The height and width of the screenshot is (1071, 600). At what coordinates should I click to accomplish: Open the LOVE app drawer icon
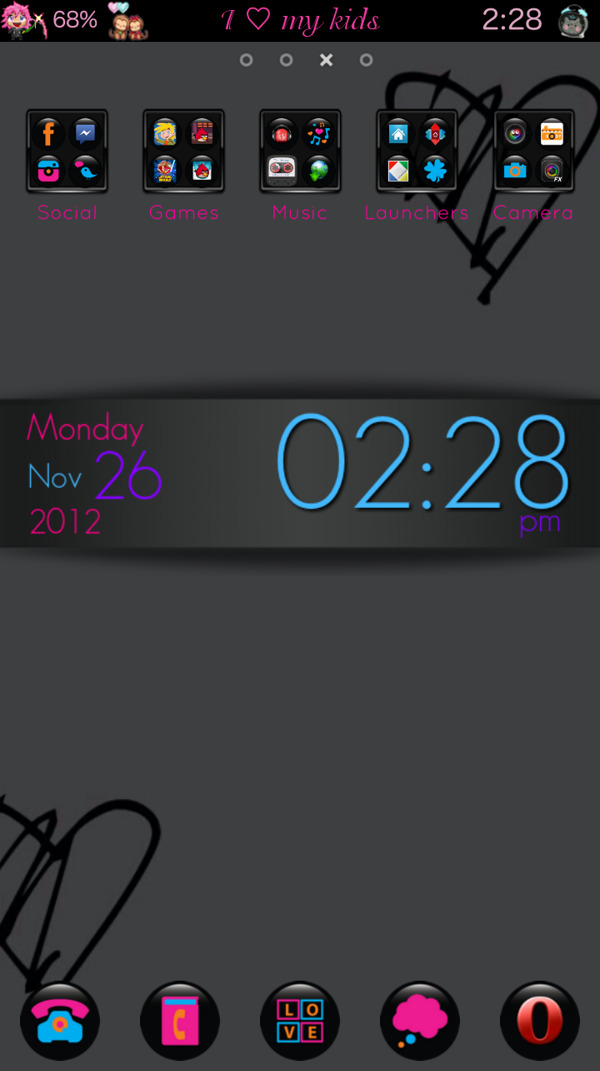(300, 1021)
